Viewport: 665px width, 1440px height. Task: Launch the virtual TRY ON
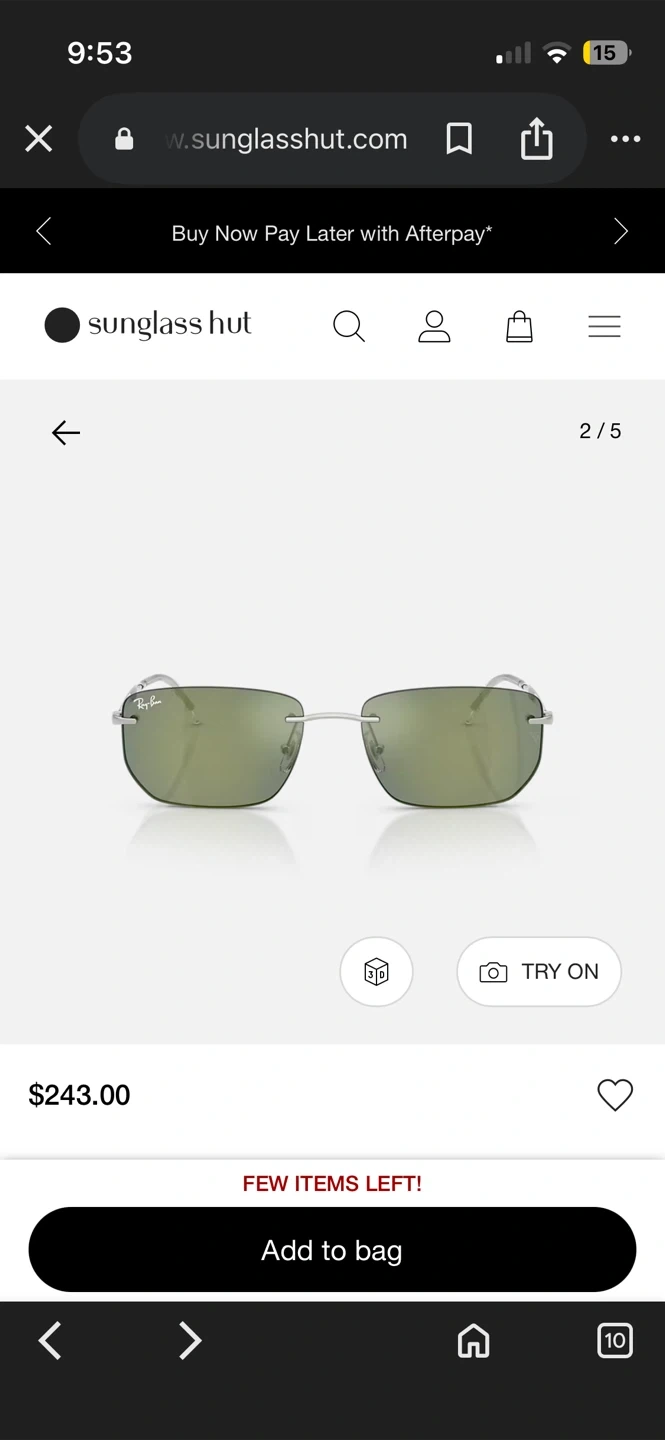[x=539, y=971]
